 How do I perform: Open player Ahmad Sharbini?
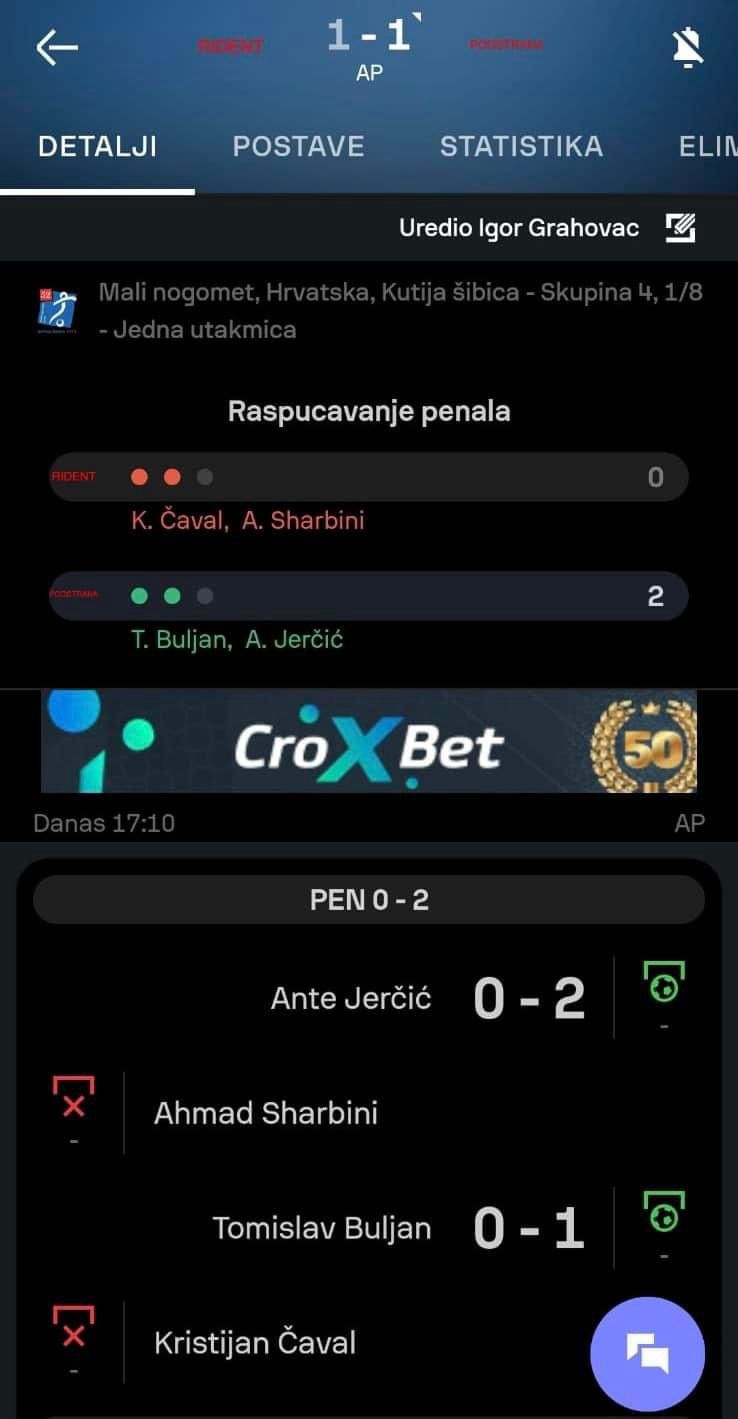click(x=265, y=1113)
